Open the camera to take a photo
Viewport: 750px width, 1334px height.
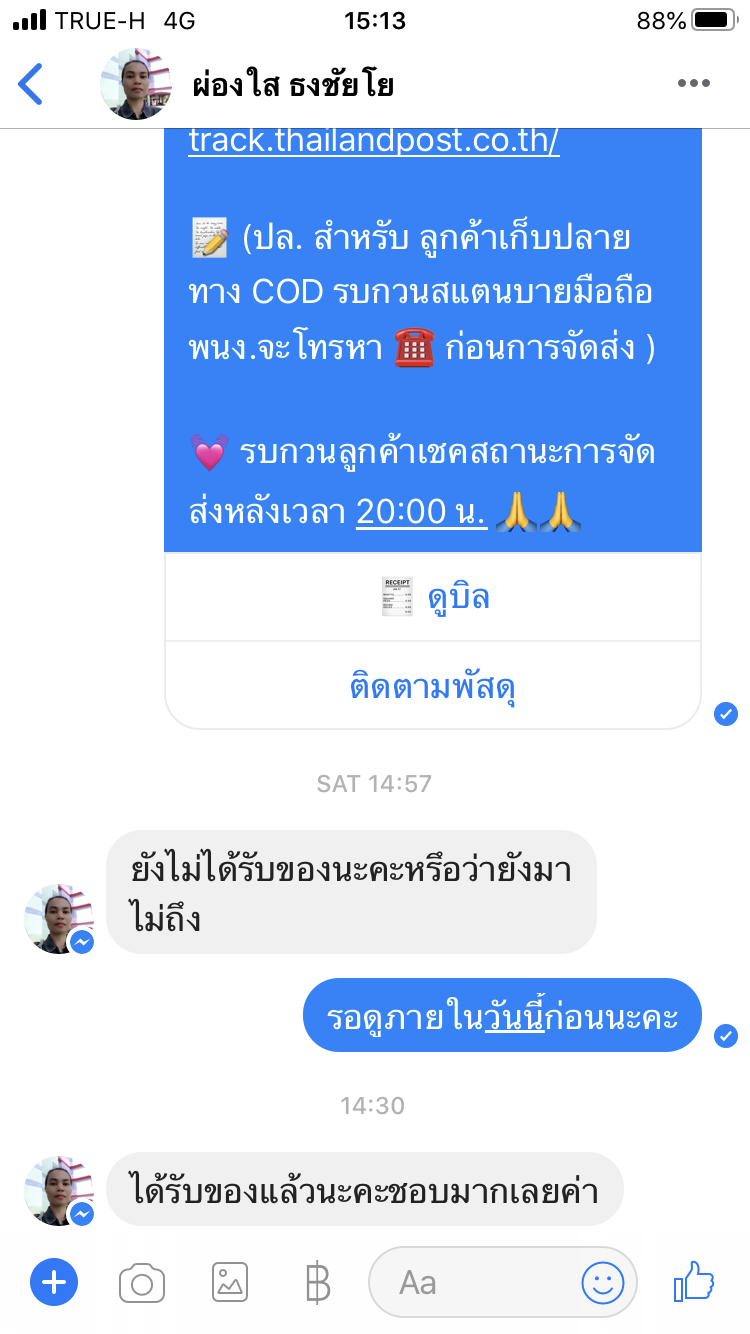click(x=142, y=1282)
